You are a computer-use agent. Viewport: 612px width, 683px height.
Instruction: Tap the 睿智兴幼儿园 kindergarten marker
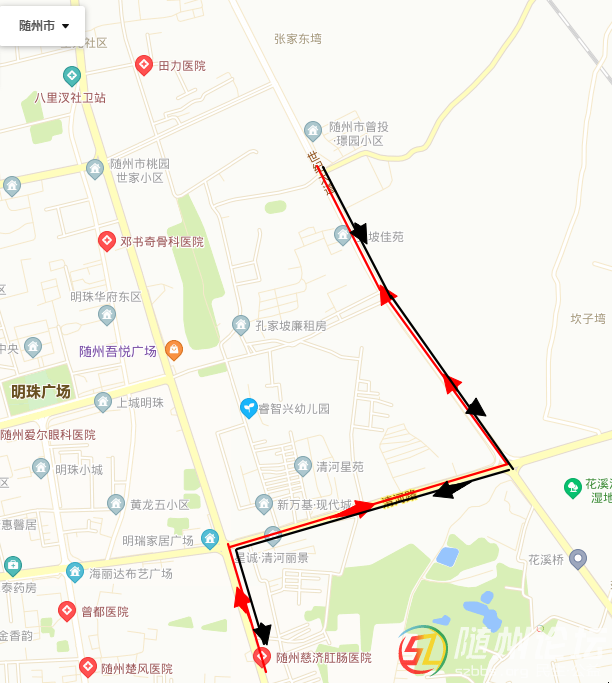[248, 408]
